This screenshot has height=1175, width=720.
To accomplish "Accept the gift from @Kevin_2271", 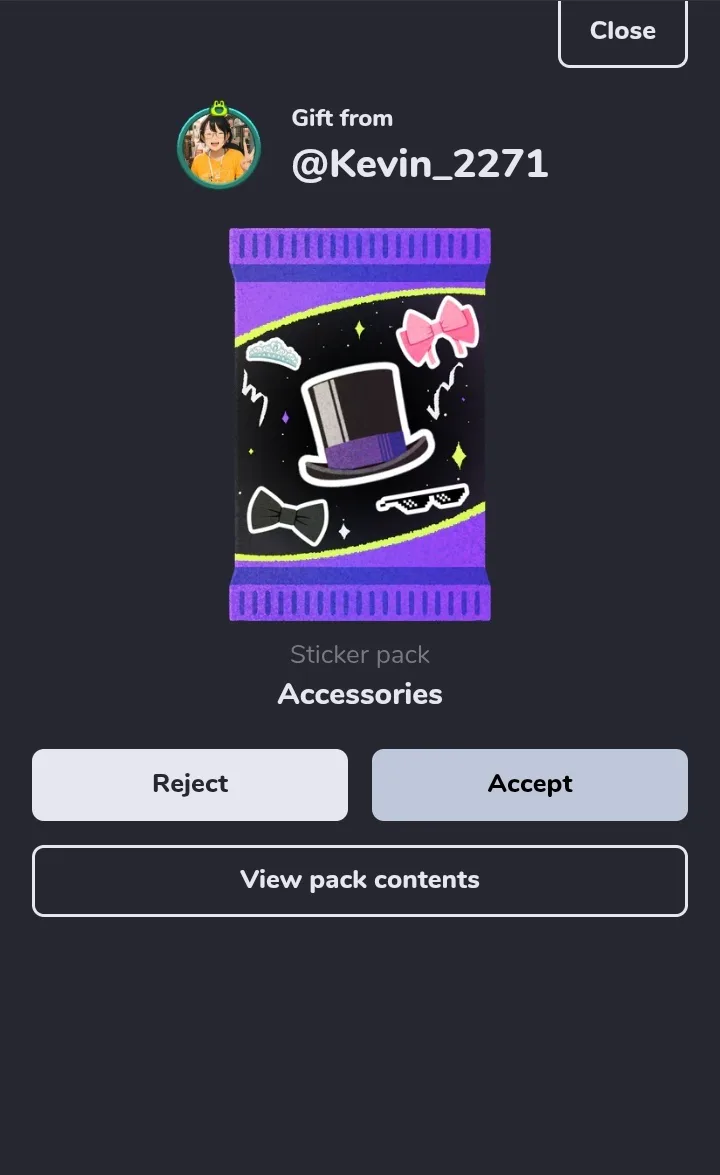I will [x=530, y=785].
